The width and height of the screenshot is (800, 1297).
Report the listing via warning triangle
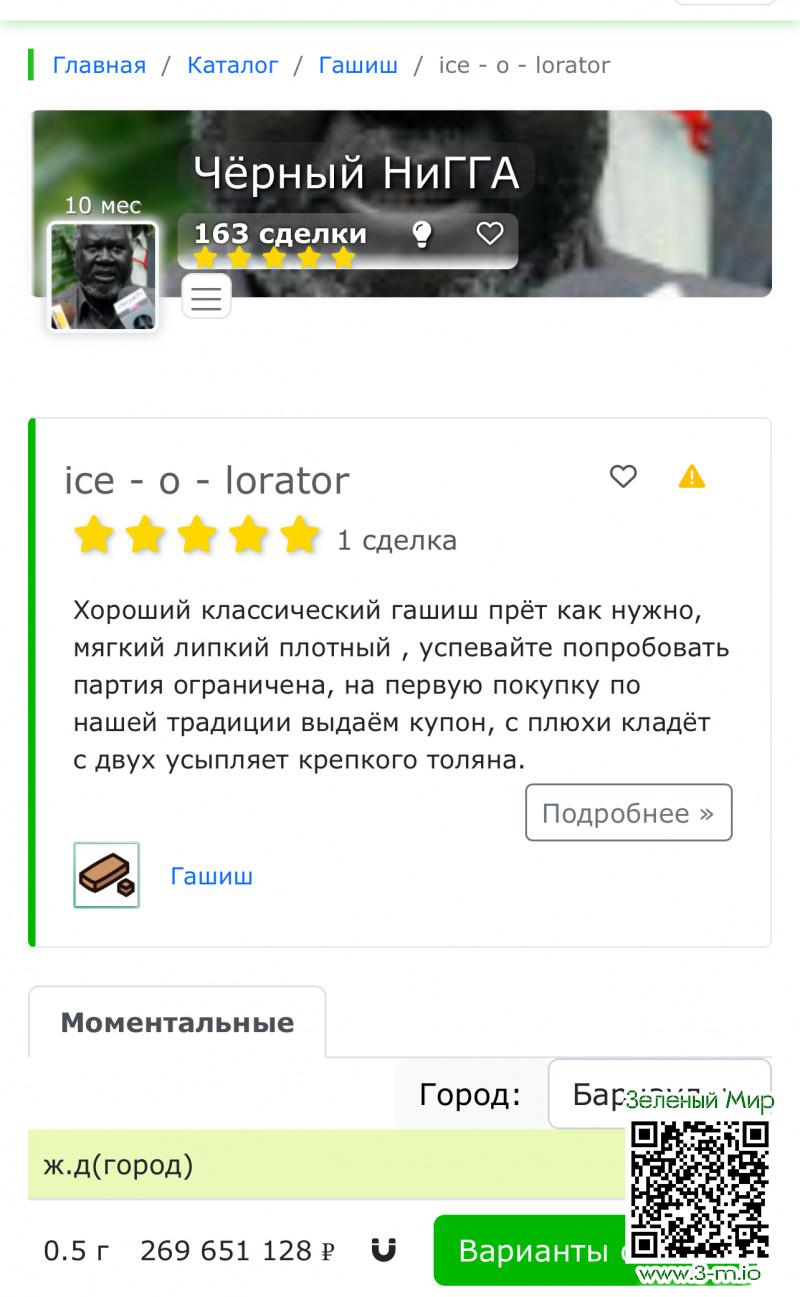(691, 477)
